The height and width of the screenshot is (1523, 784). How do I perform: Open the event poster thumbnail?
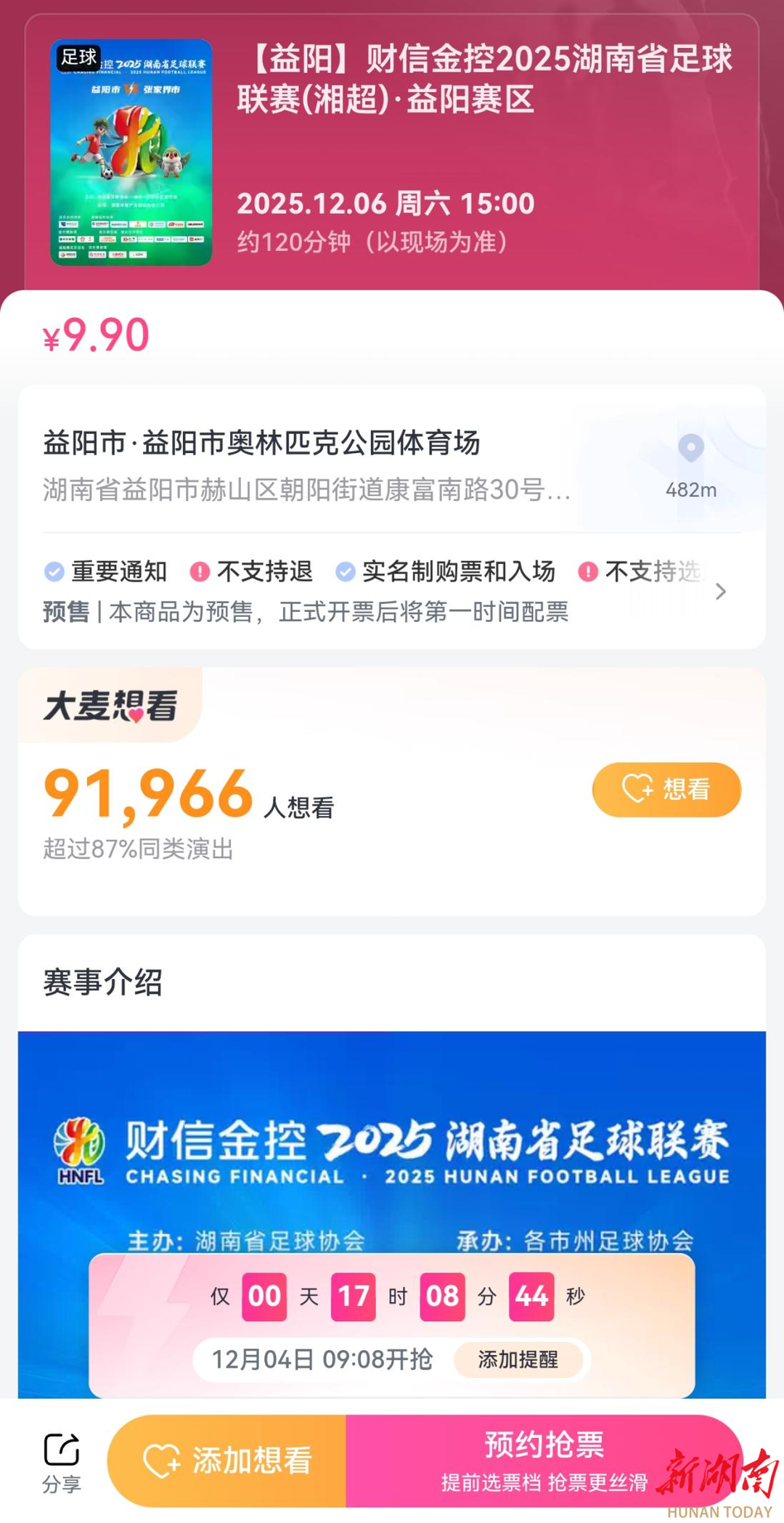(131, 152)
